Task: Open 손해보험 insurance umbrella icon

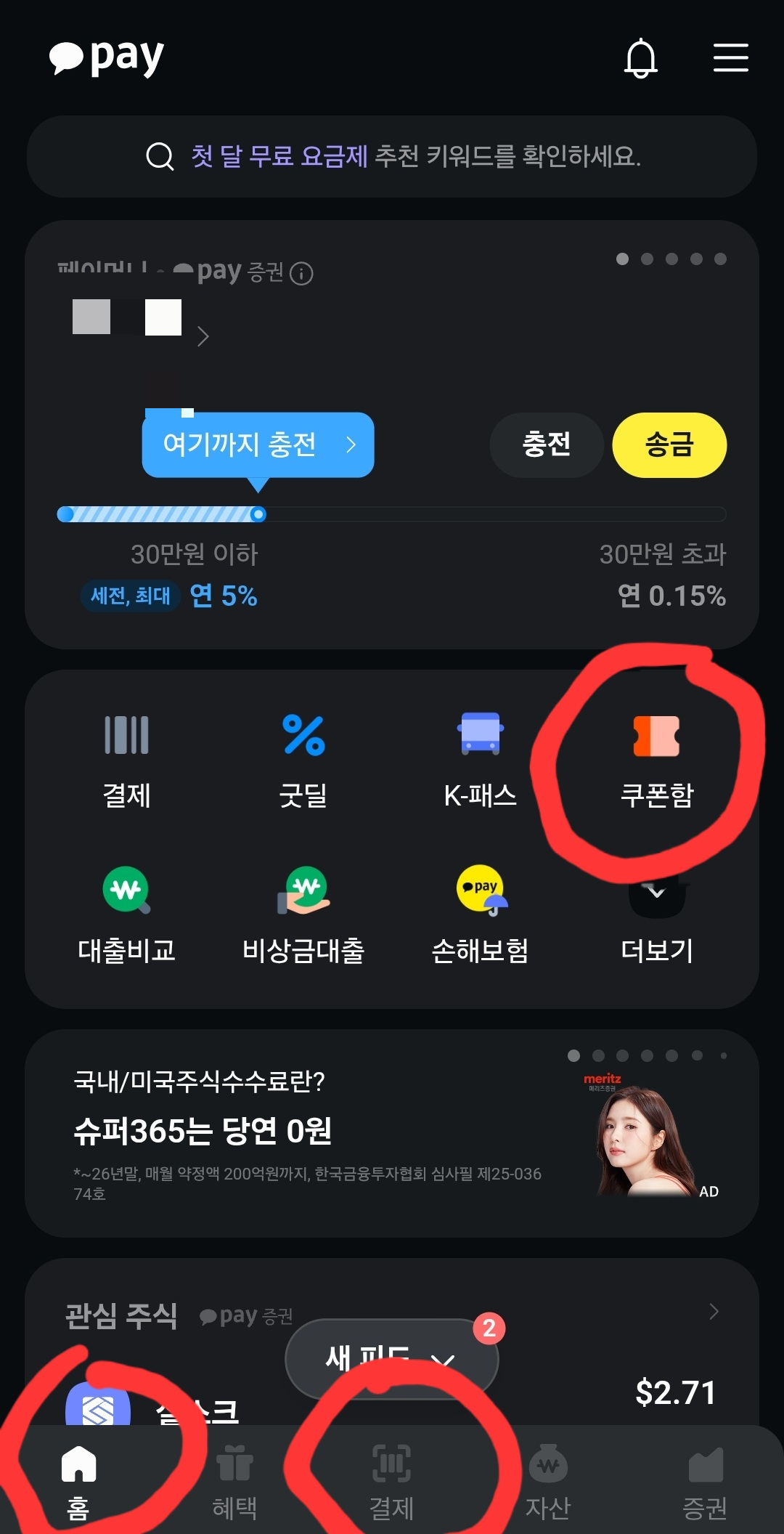Action: point(481,912)
